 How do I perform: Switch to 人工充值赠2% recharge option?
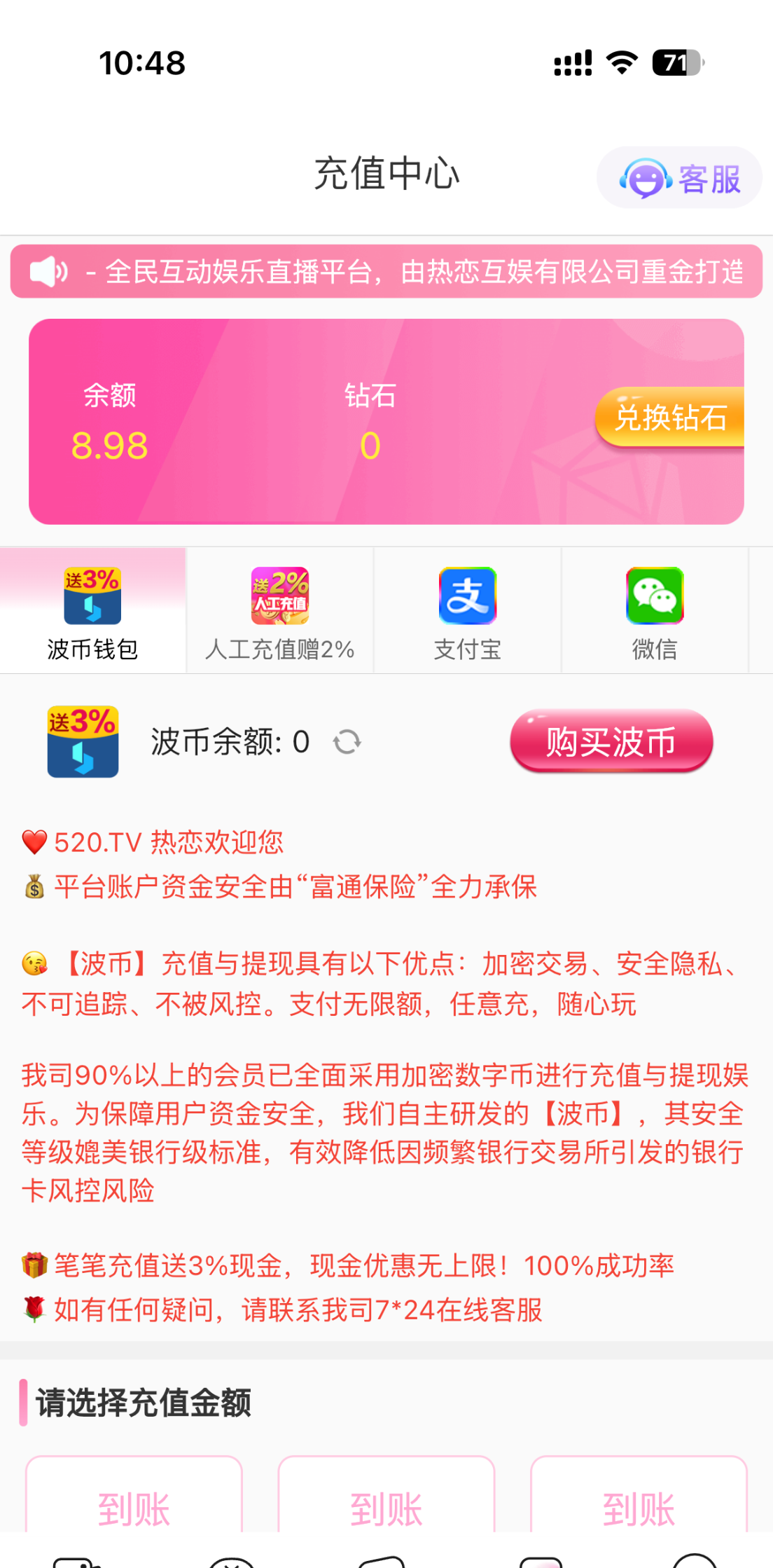pyautogui.click(x=280, y=611)
